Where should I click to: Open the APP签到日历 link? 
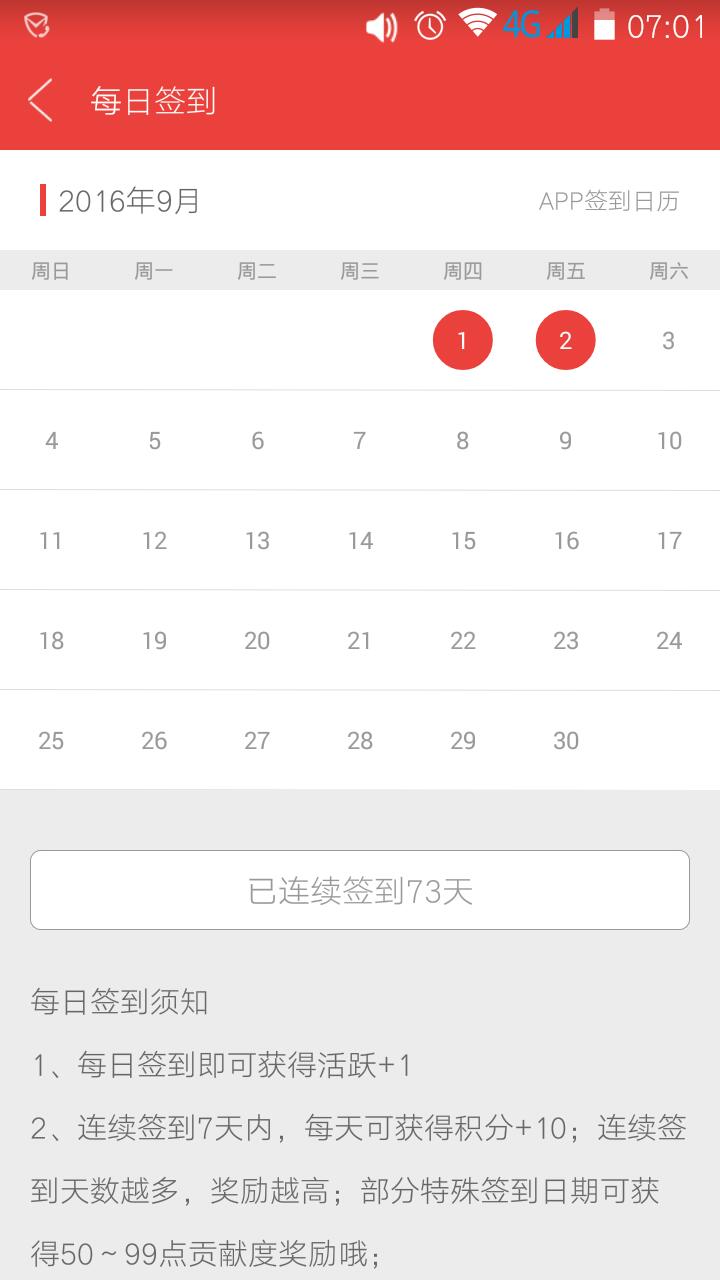[x=608, y=201]
